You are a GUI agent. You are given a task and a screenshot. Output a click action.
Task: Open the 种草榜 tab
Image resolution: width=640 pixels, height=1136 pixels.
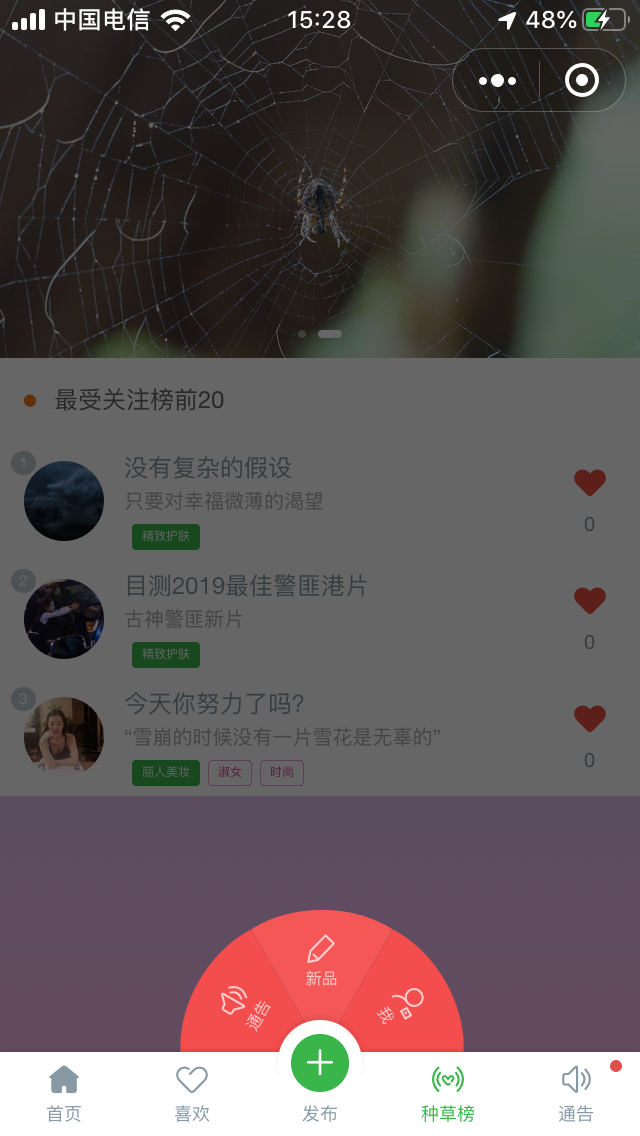(x=447, y=1092)
